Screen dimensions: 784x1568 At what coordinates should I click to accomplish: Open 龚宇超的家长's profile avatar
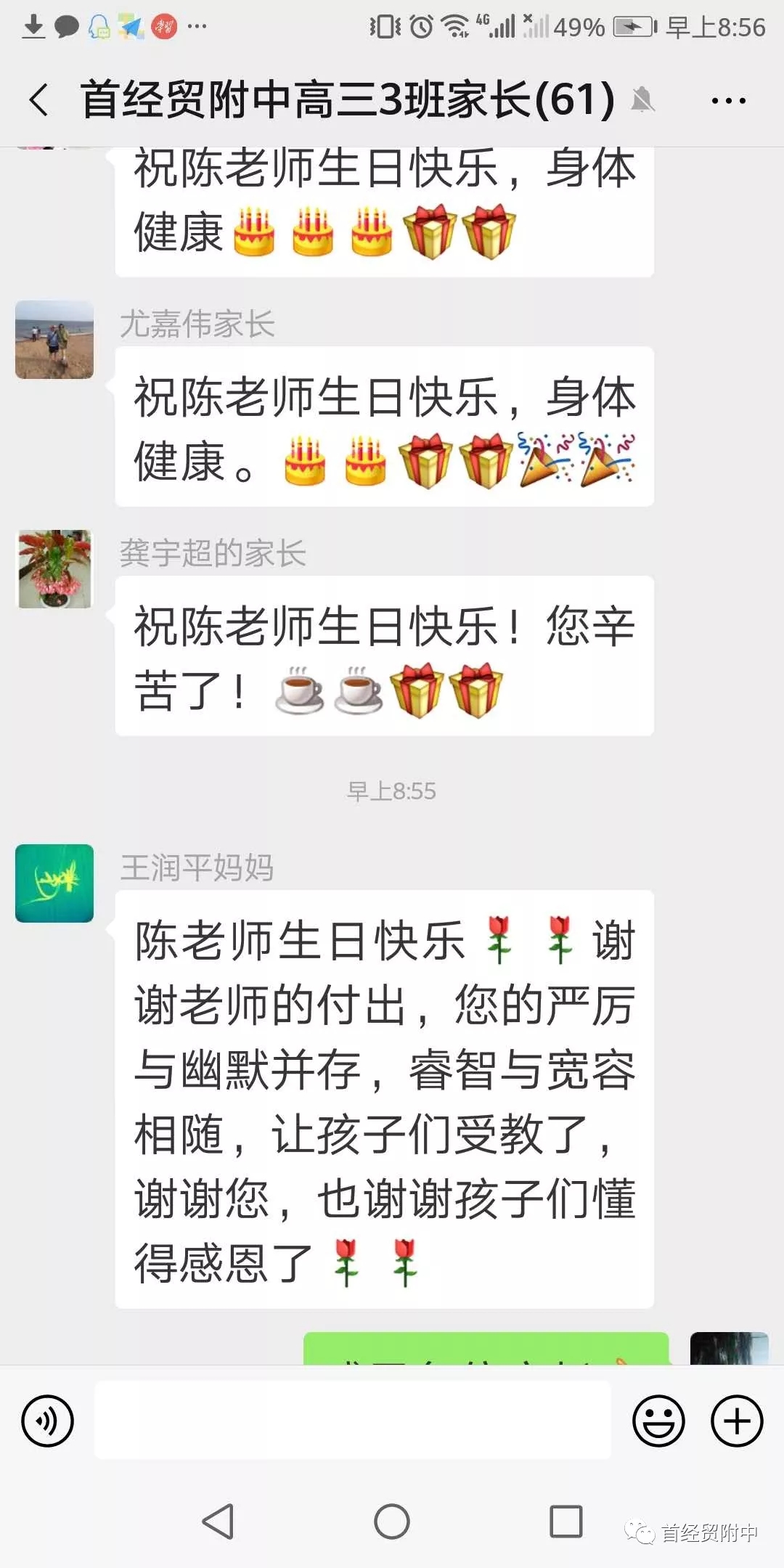[54, 569]
